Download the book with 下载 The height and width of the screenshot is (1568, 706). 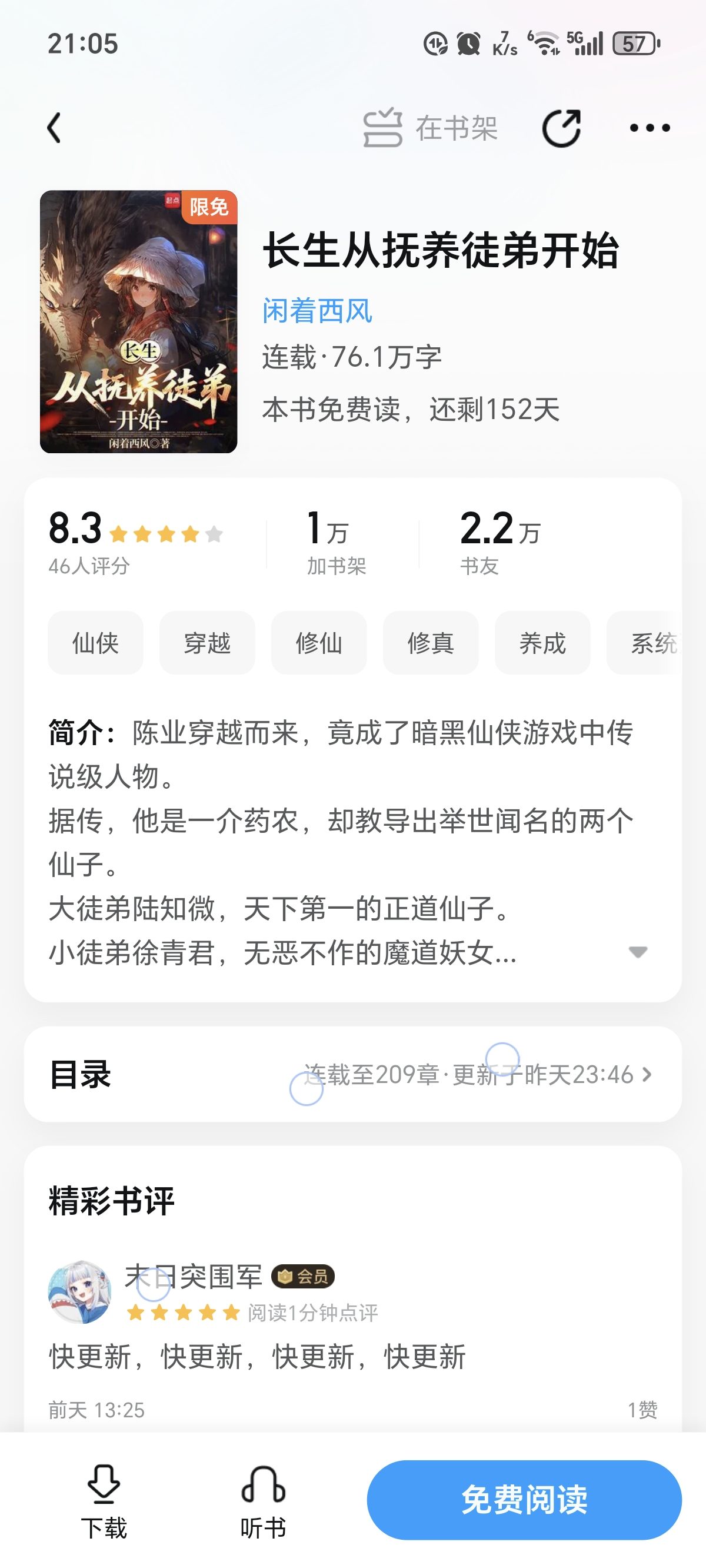[104, 1500]
